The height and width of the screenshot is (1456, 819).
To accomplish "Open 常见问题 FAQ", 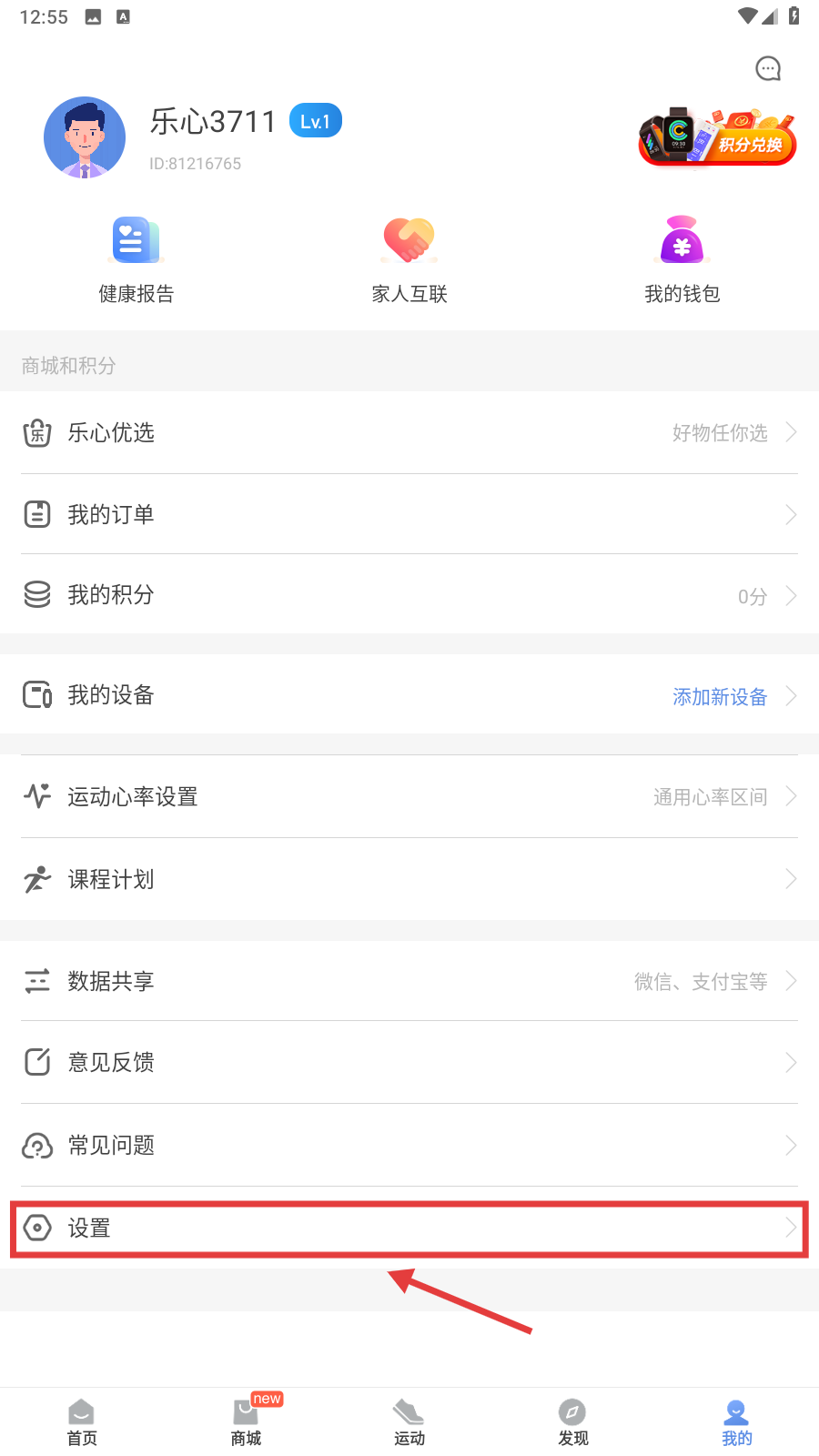I will (x=409, y=1145).
